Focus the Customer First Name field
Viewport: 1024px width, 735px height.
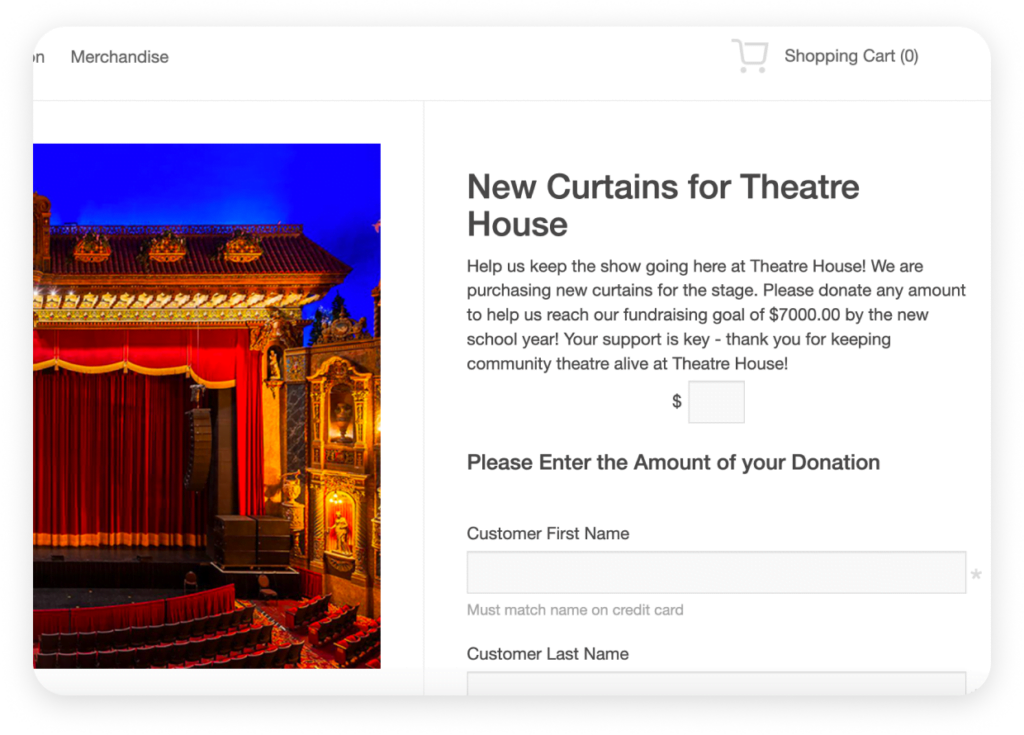coord(716,572)
